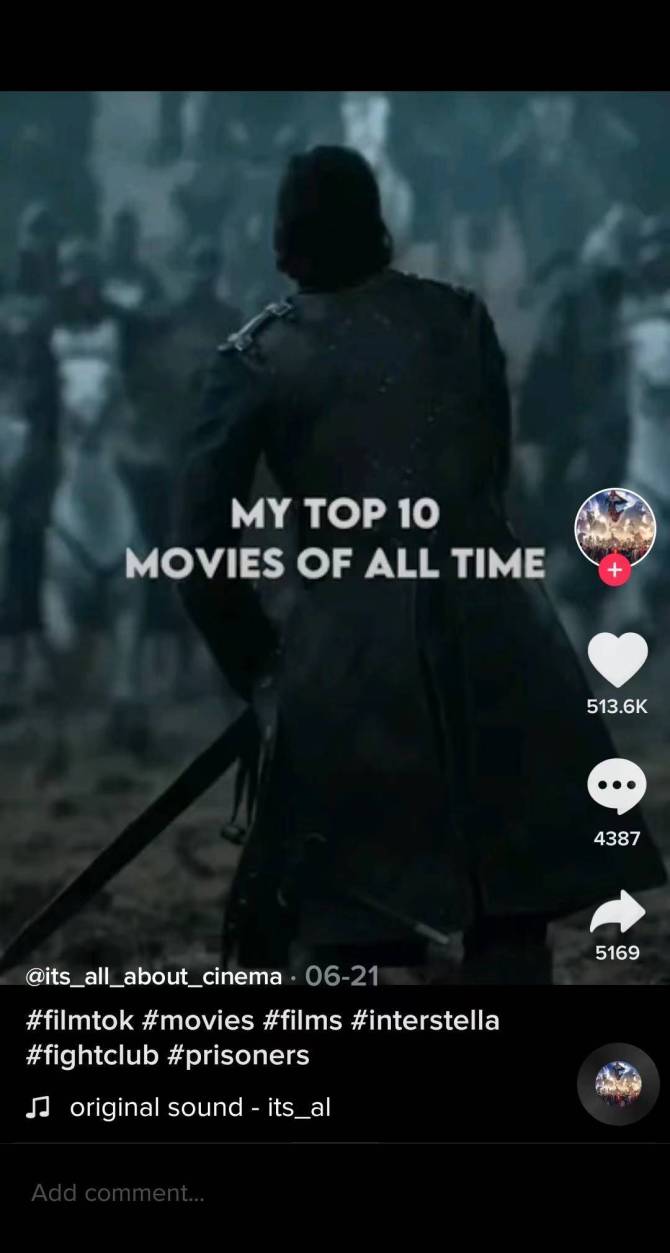Open the #filmtok hashtag
The height and width of the screenshot is (1253, 670).
point(79,1021)
